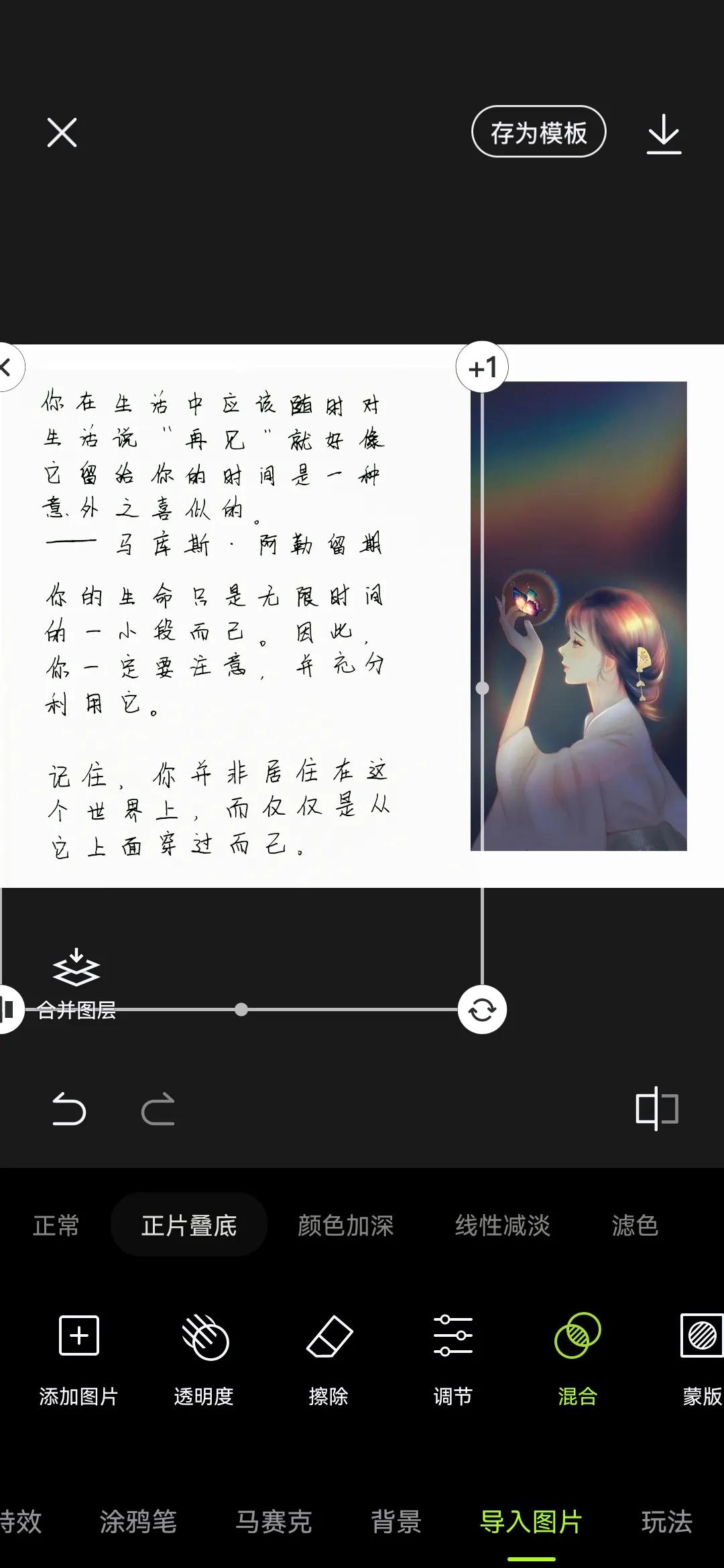Choose the 线性减淡 blend mode
Viewport: 724px width, 1568px height.
click(x=503, y=1226)
